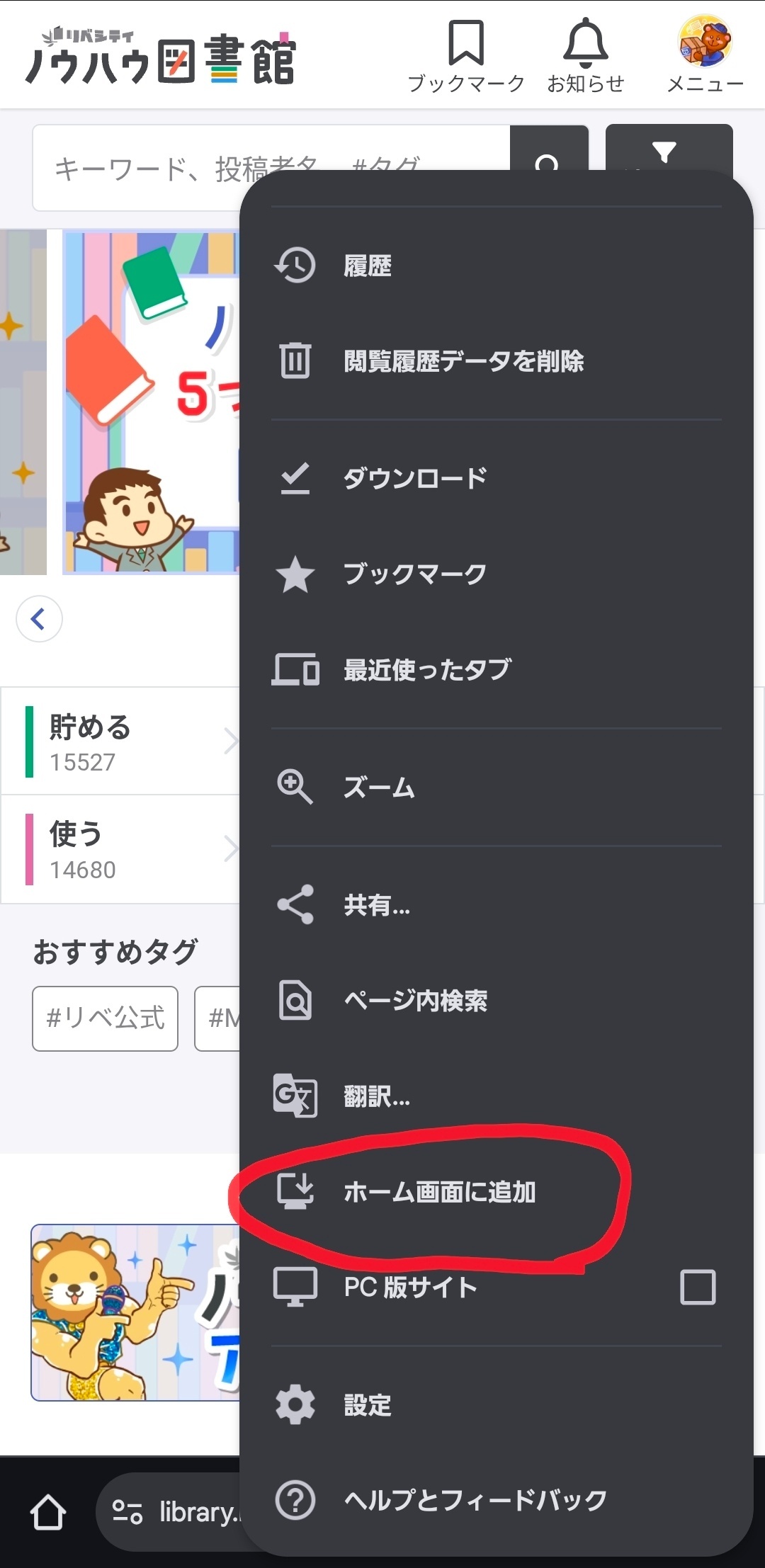
Task: Click the share icon next to 共有
Action: (294, 906)
